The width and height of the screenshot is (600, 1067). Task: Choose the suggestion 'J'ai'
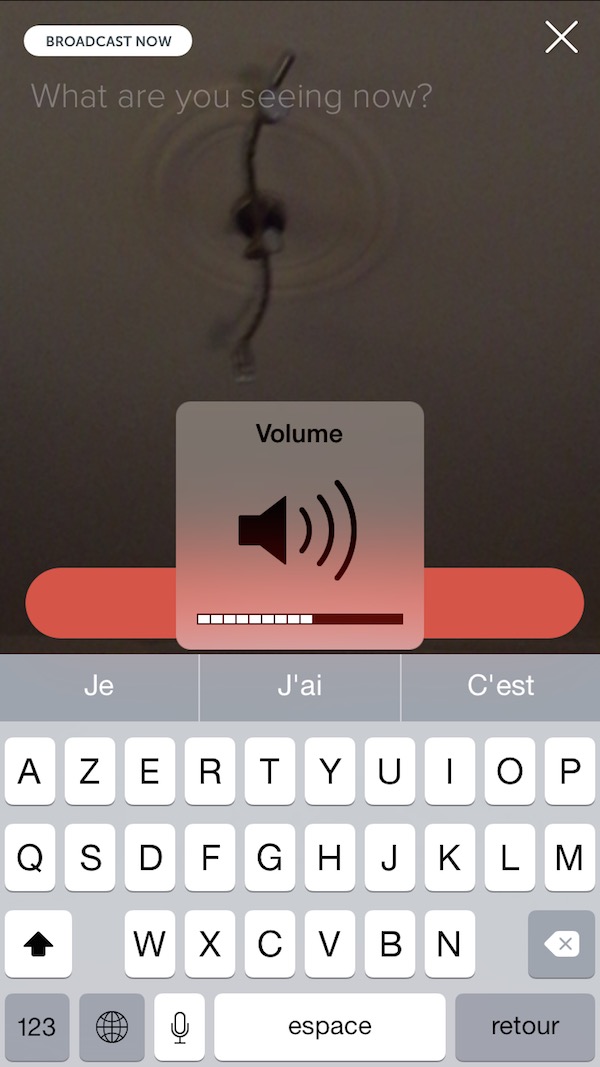300,686
